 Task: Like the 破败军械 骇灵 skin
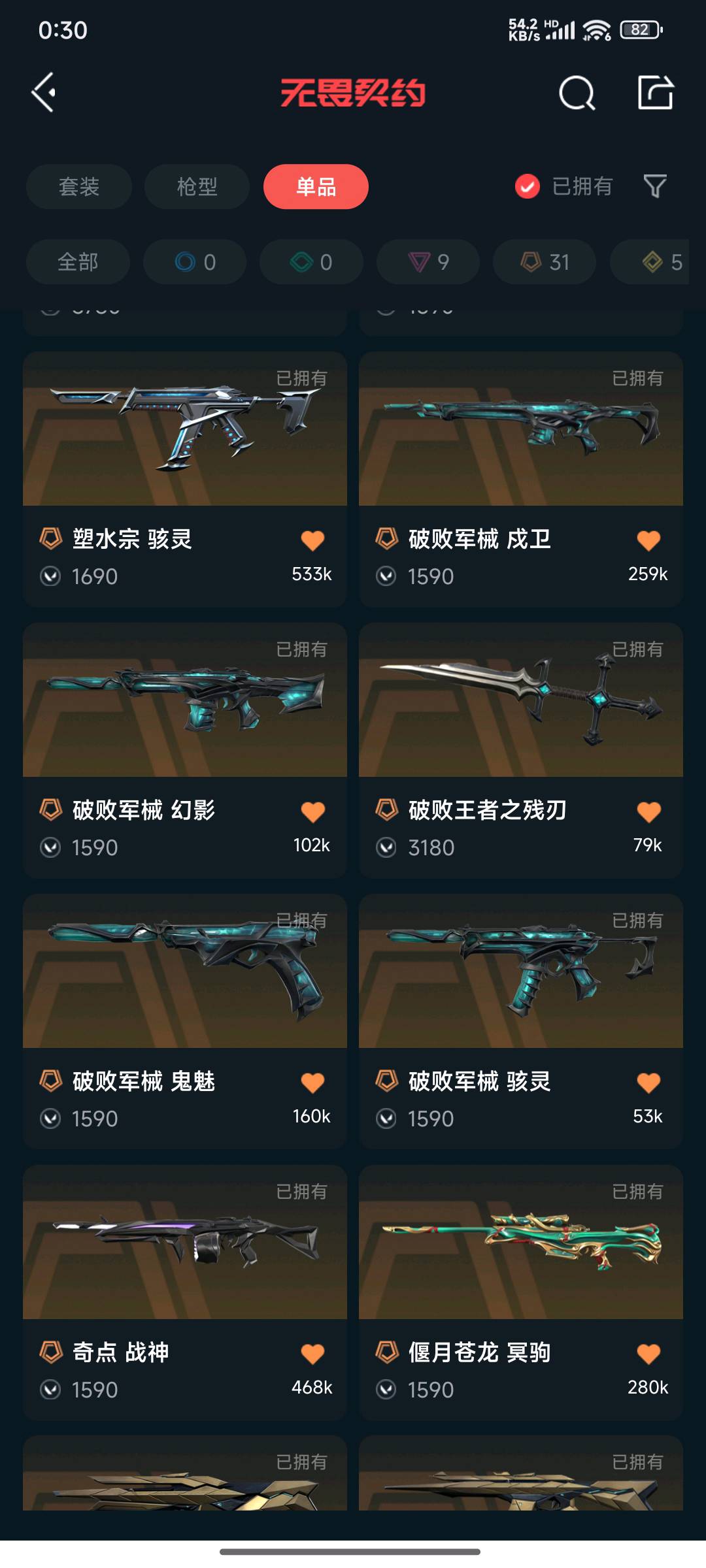[648, 1083]
